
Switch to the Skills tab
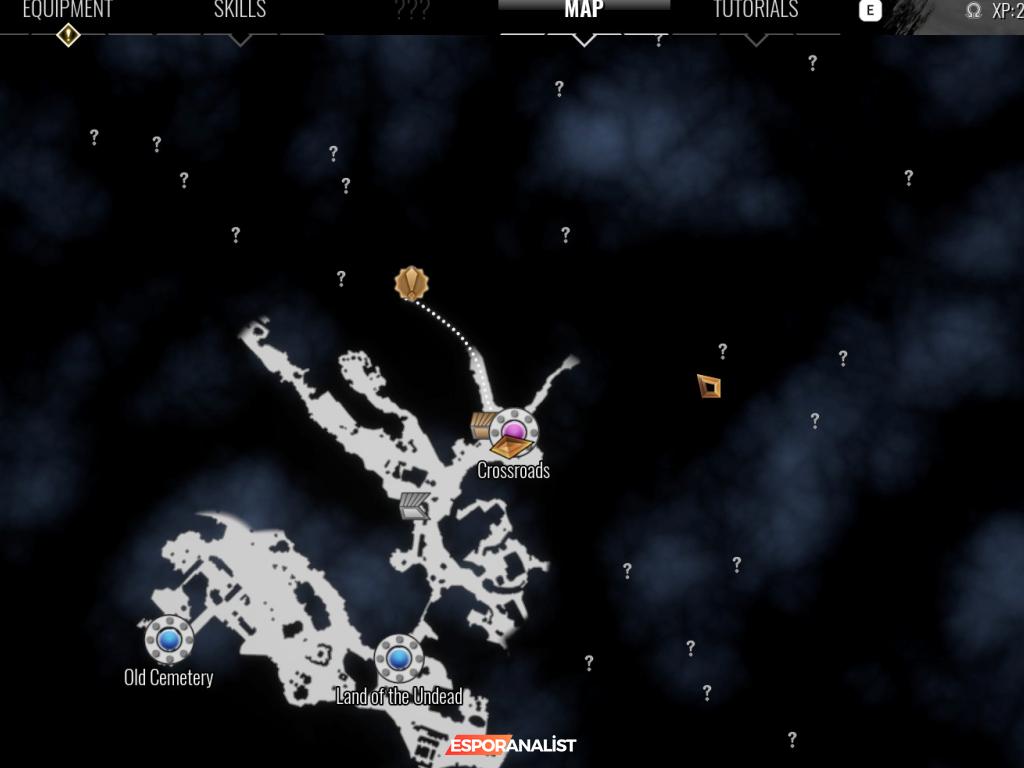pos(240,10)
